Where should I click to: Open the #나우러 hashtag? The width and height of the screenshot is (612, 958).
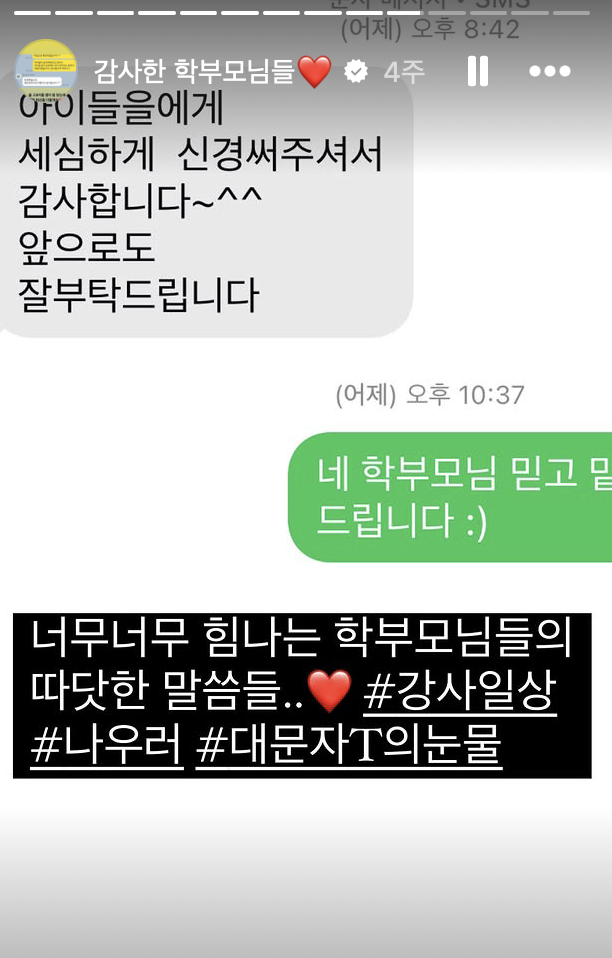click(107, 747)
